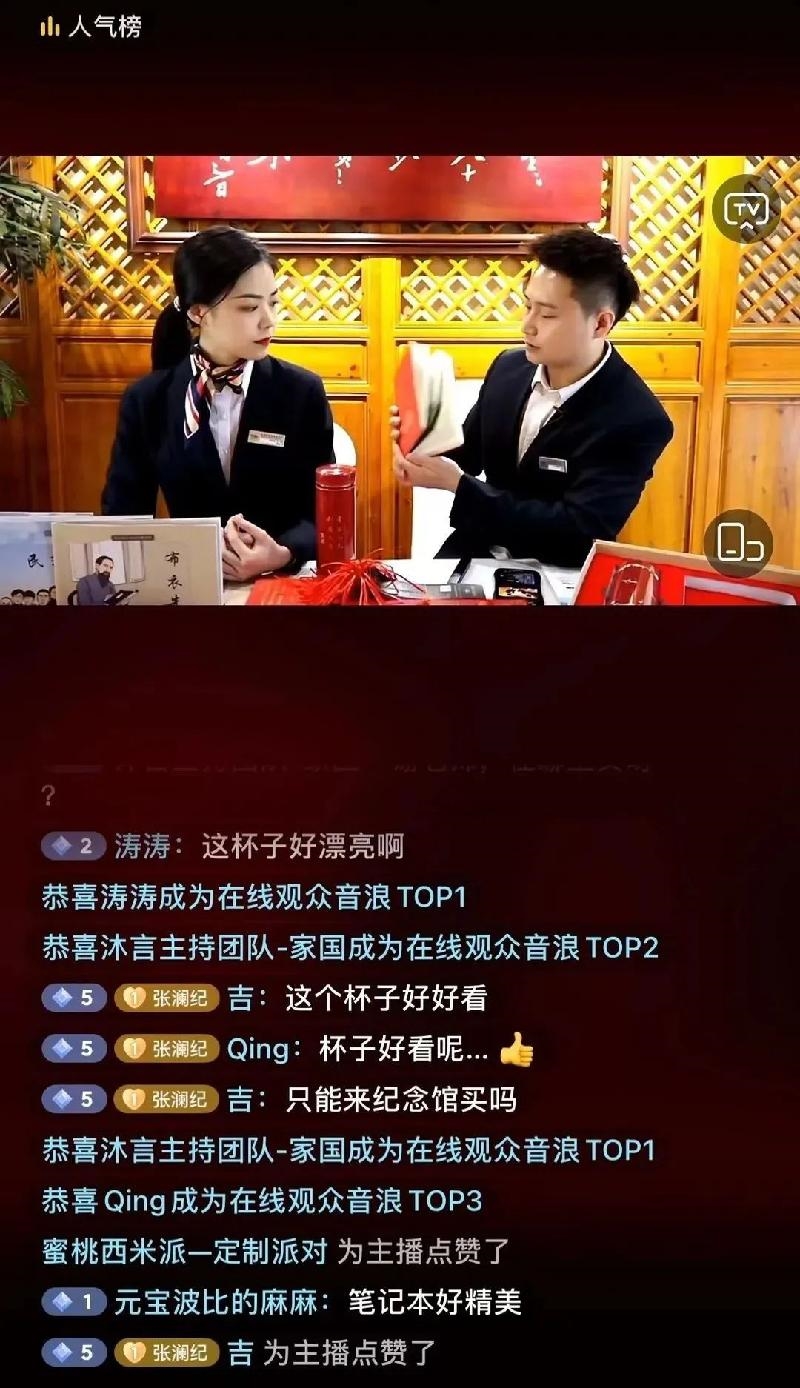Cast the live stream to TV
This screenshot has width=800, height=1388.
[746, 209]
